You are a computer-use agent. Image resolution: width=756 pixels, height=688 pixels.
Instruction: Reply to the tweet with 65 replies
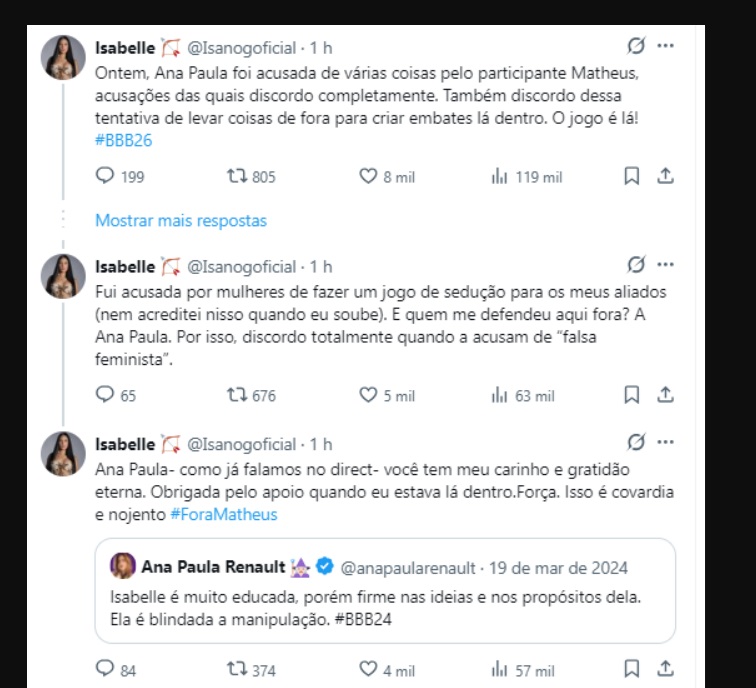click(106, 396)
